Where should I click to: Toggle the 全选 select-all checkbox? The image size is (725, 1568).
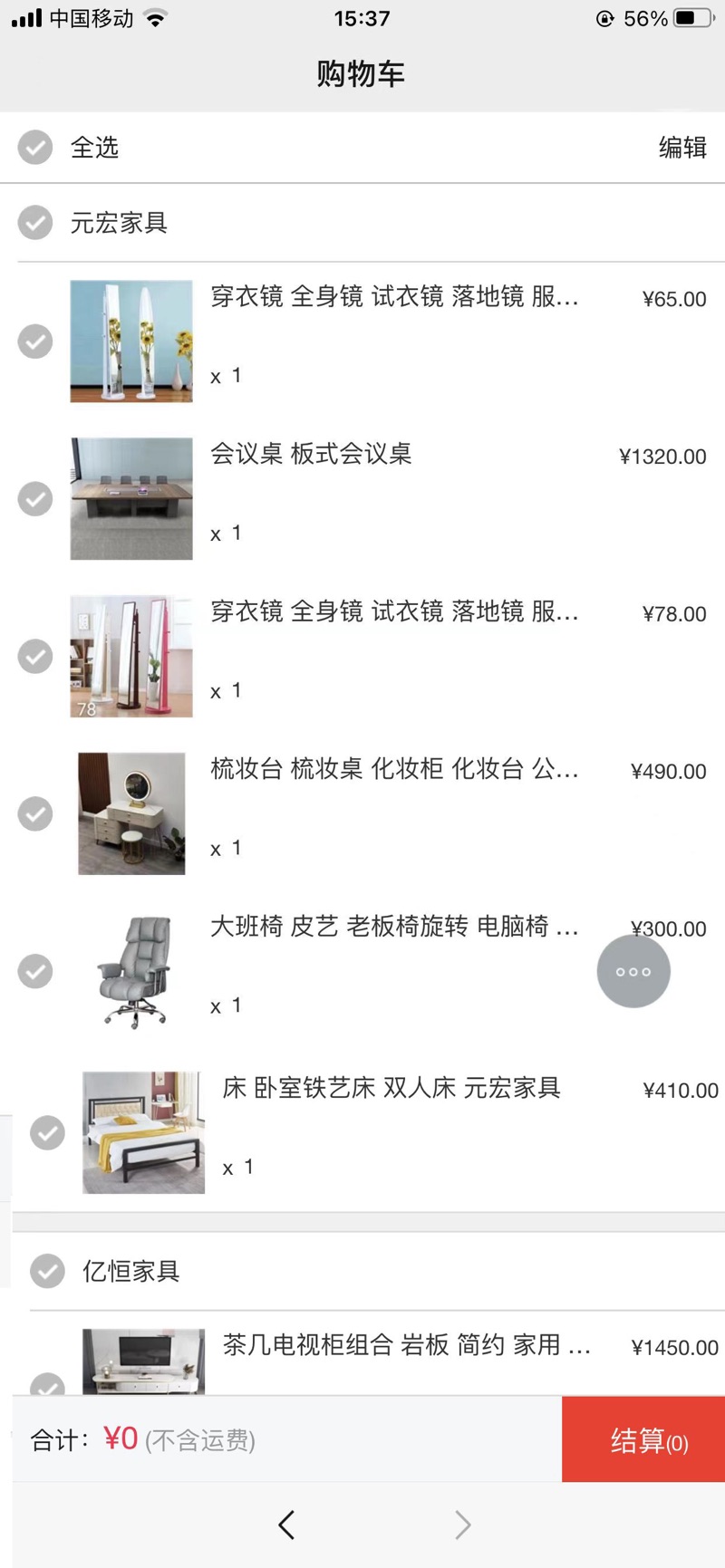35,147
